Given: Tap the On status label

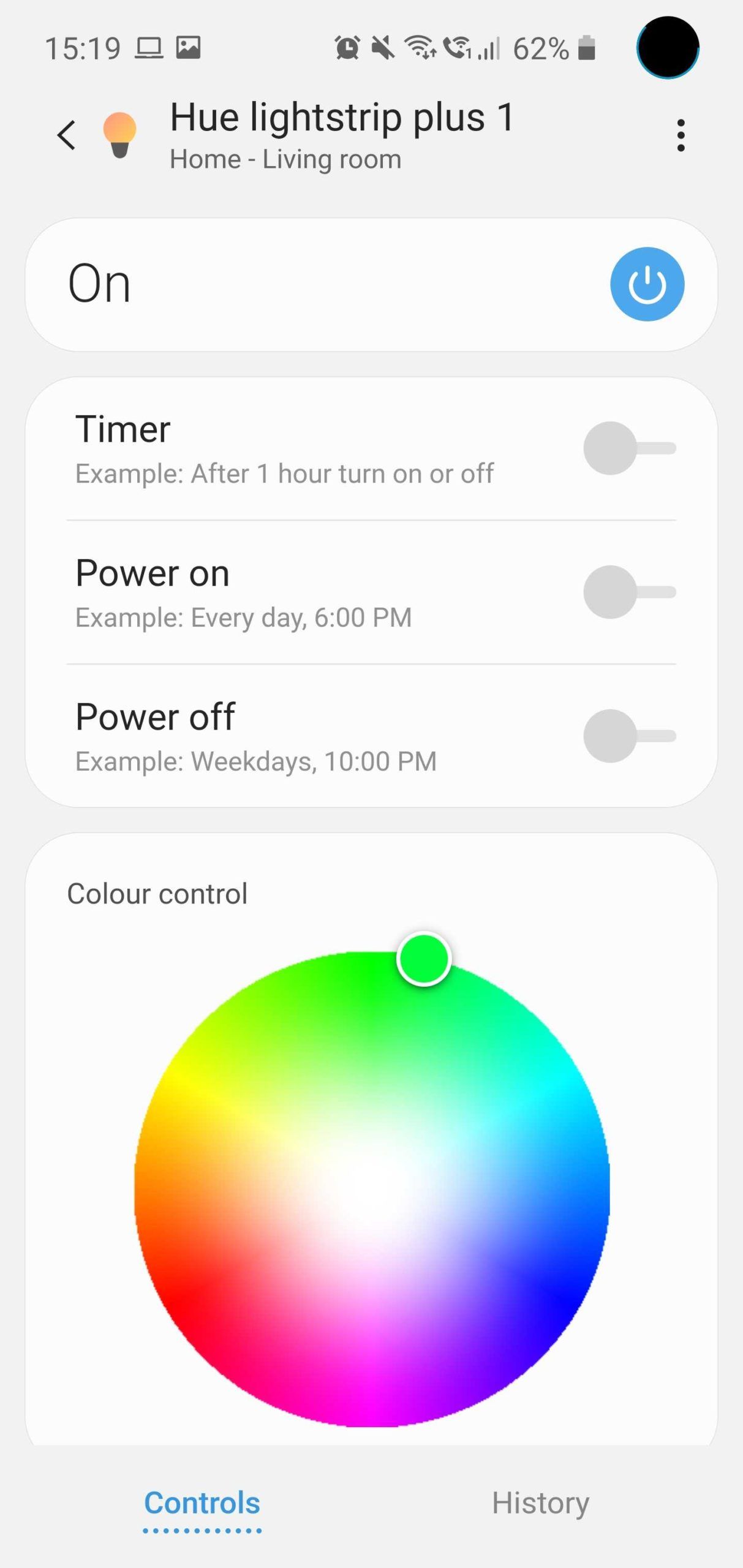Looking at the screenshot, I should (100, 283).
